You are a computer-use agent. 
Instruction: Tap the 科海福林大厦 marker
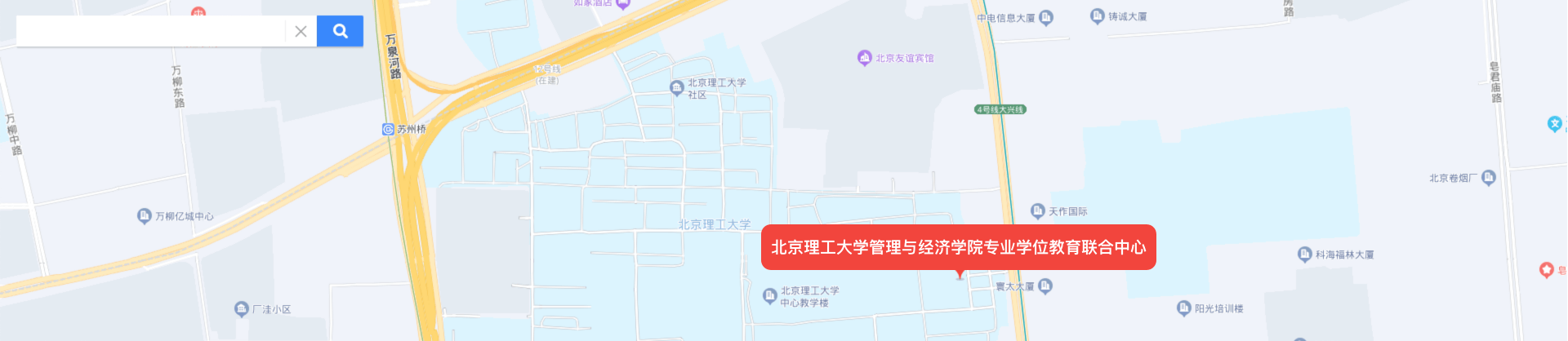pos(1304,255)
